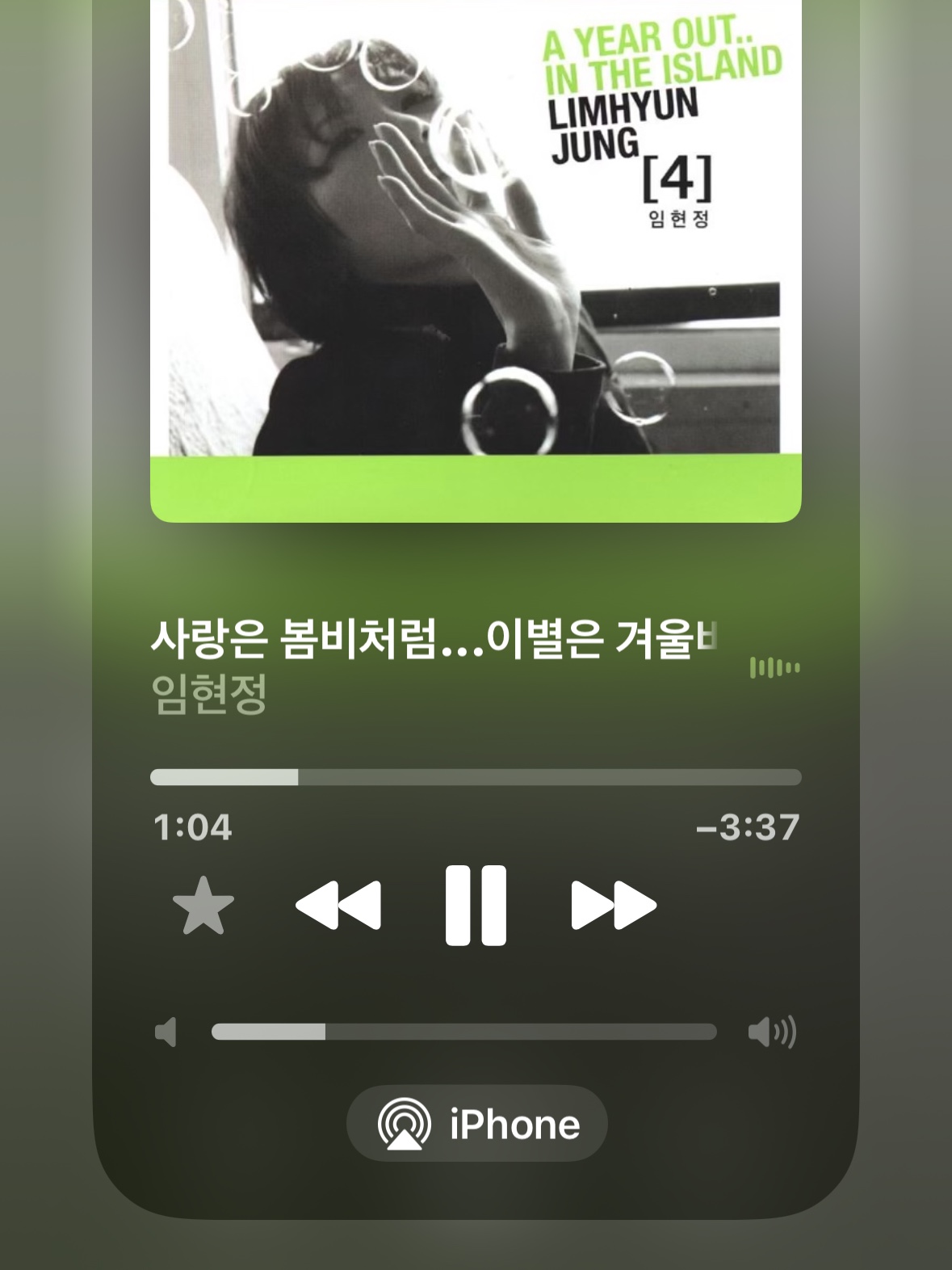
Task: Tap the pause button between skip controls
Action: pyautogui.click(x=476, y=906)
